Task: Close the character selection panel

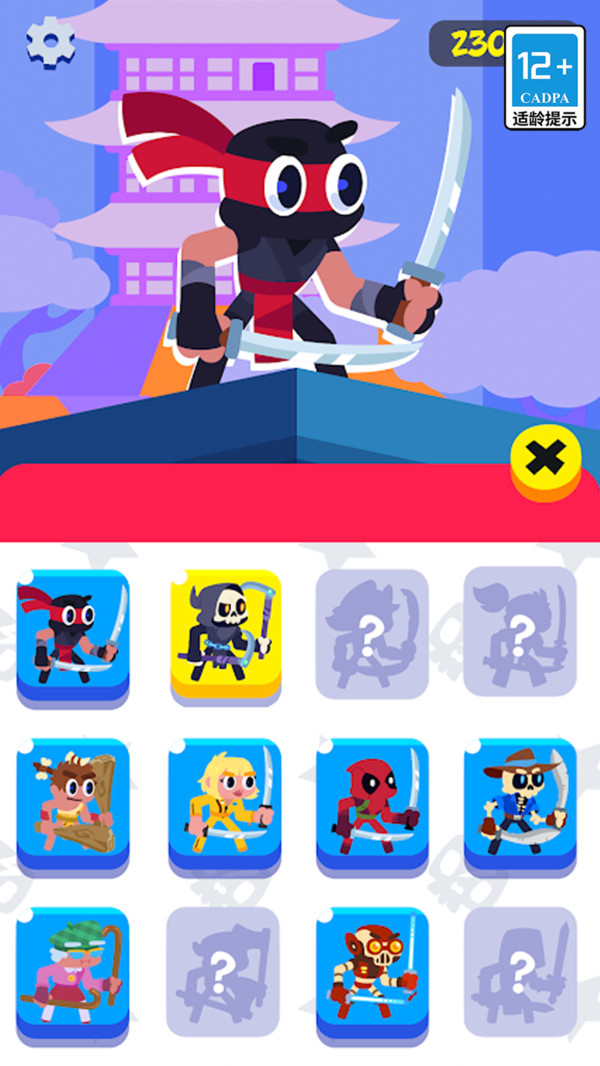Action: tap(545, 460)
